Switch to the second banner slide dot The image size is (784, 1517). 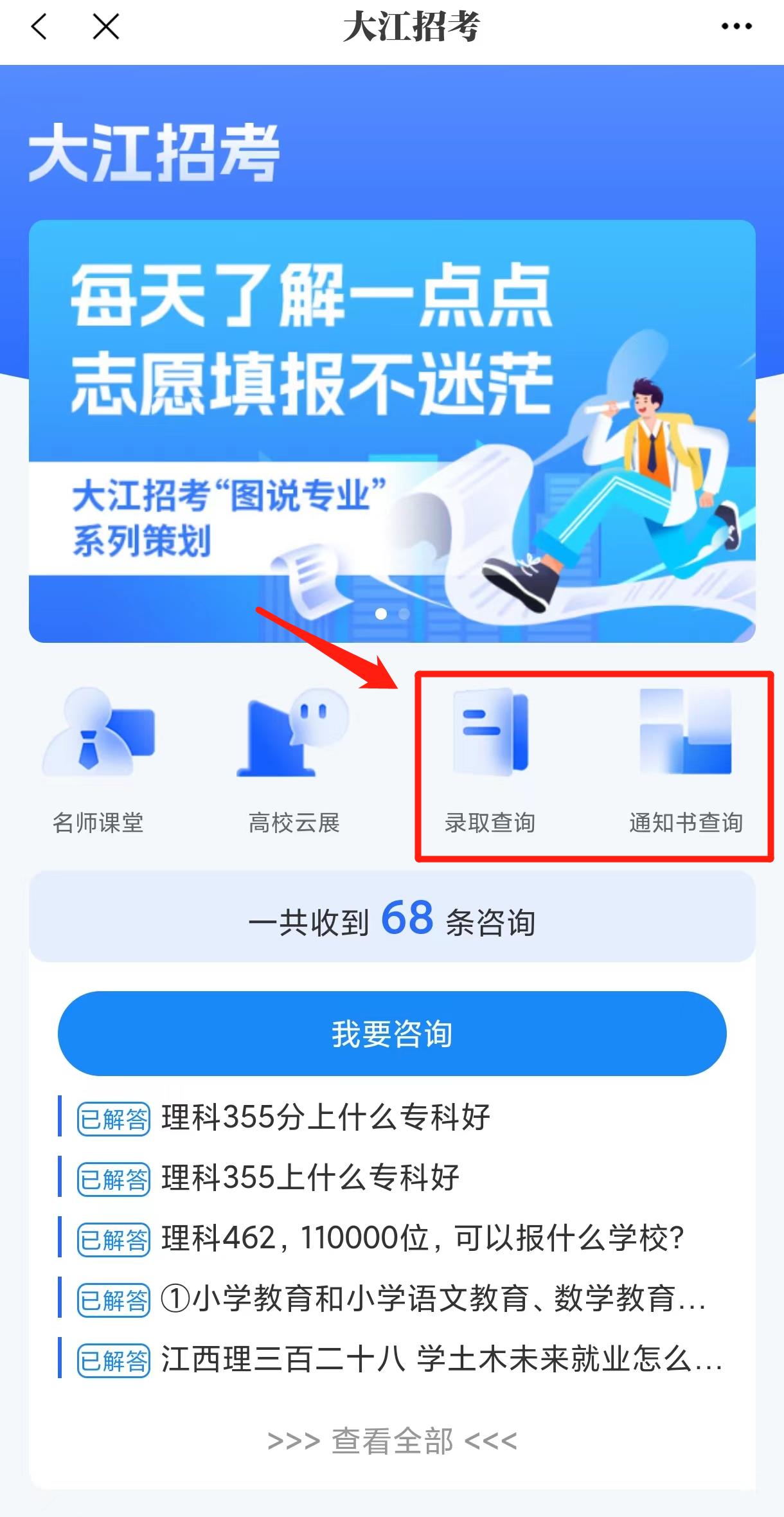[x=404, y=614]
